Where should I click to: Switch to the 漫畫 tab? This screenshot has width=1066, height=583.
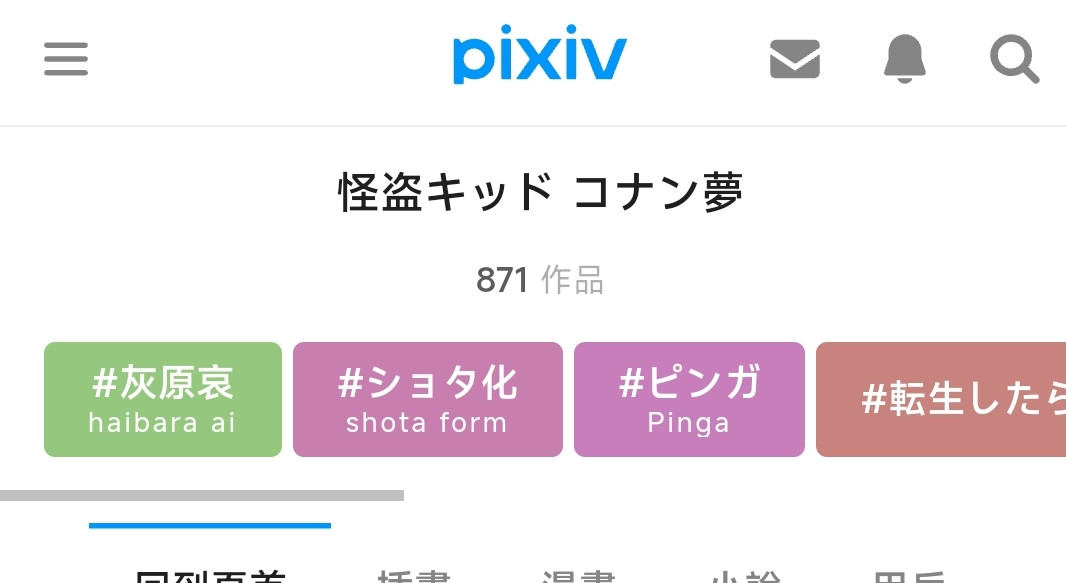[x=579, y=577]
